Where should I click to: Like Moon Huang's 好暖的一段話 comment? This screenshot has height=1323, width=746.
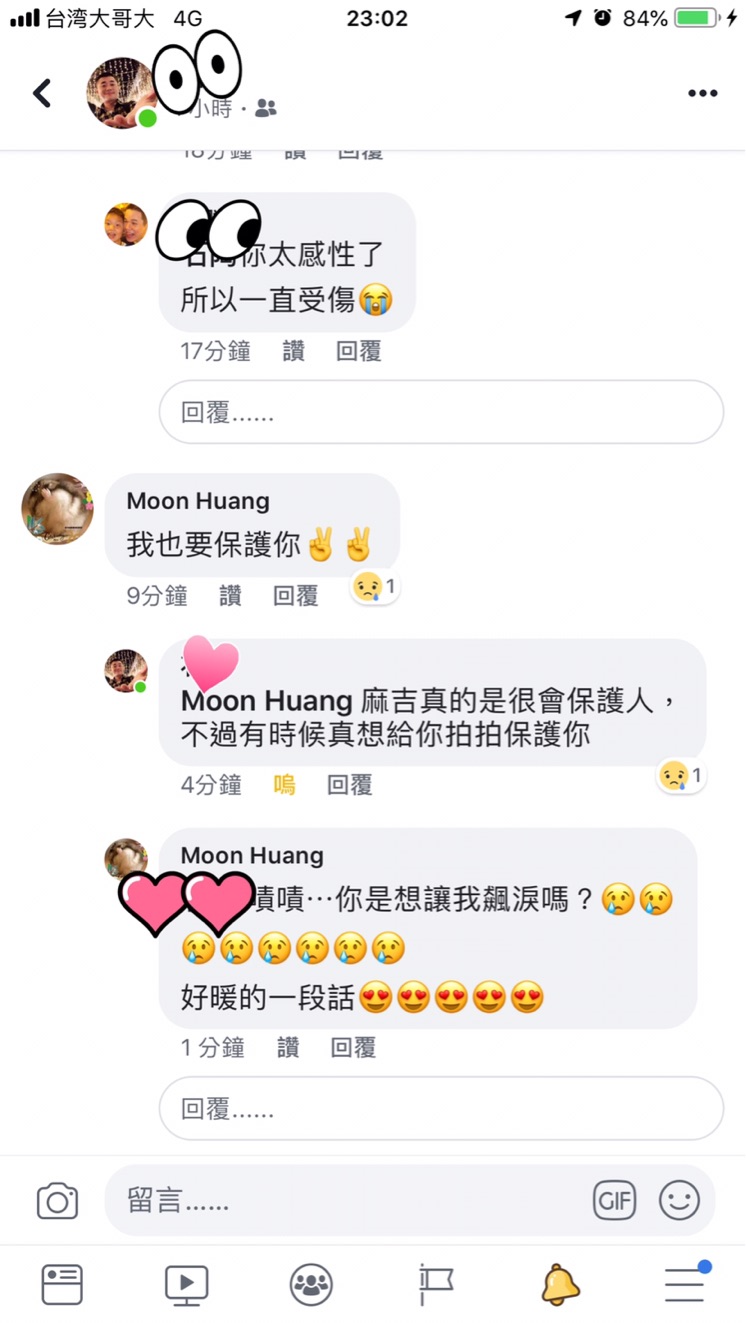click(x=288, y=1047)
